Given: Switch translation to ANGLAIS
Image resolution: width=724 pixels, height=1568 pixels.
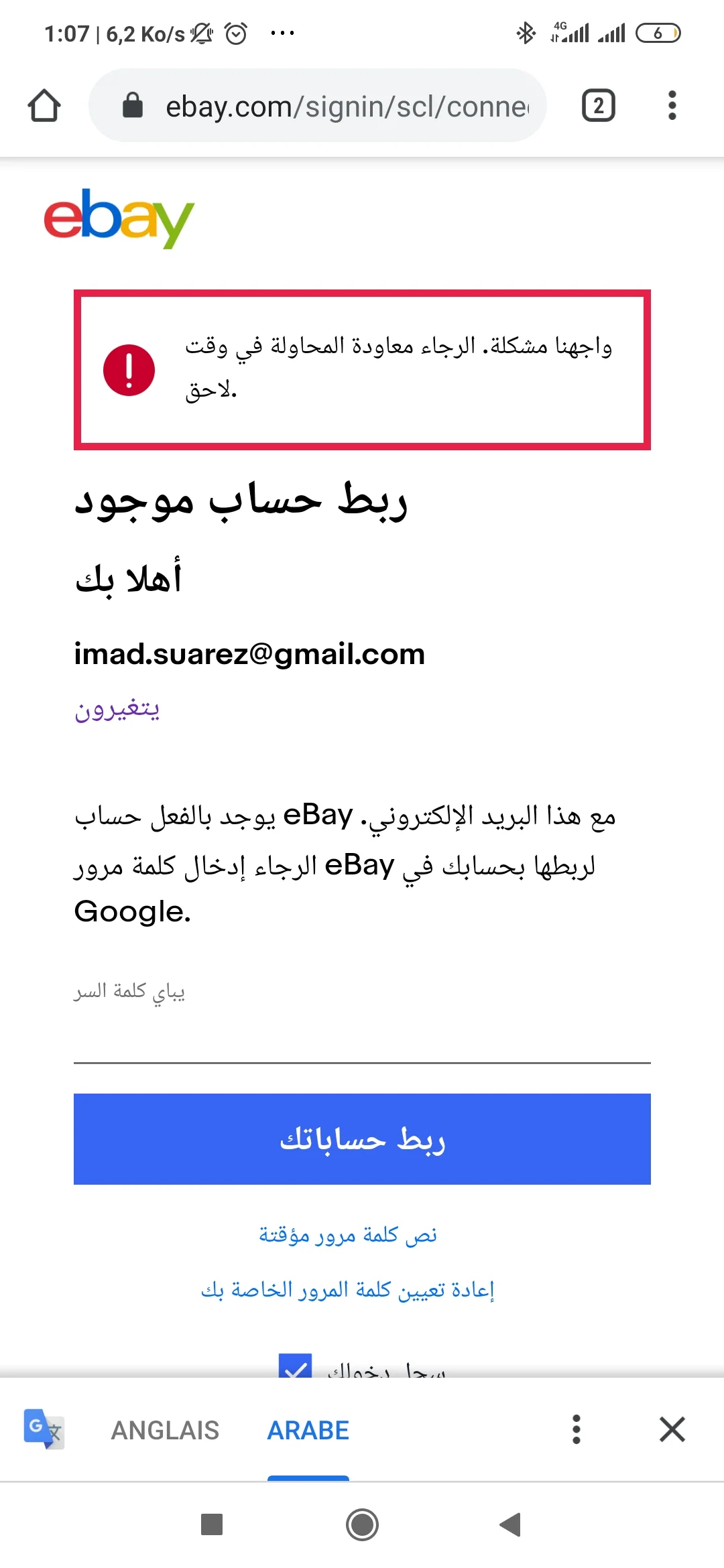Looking at the screenshot, I should (x=165, y=1430).
